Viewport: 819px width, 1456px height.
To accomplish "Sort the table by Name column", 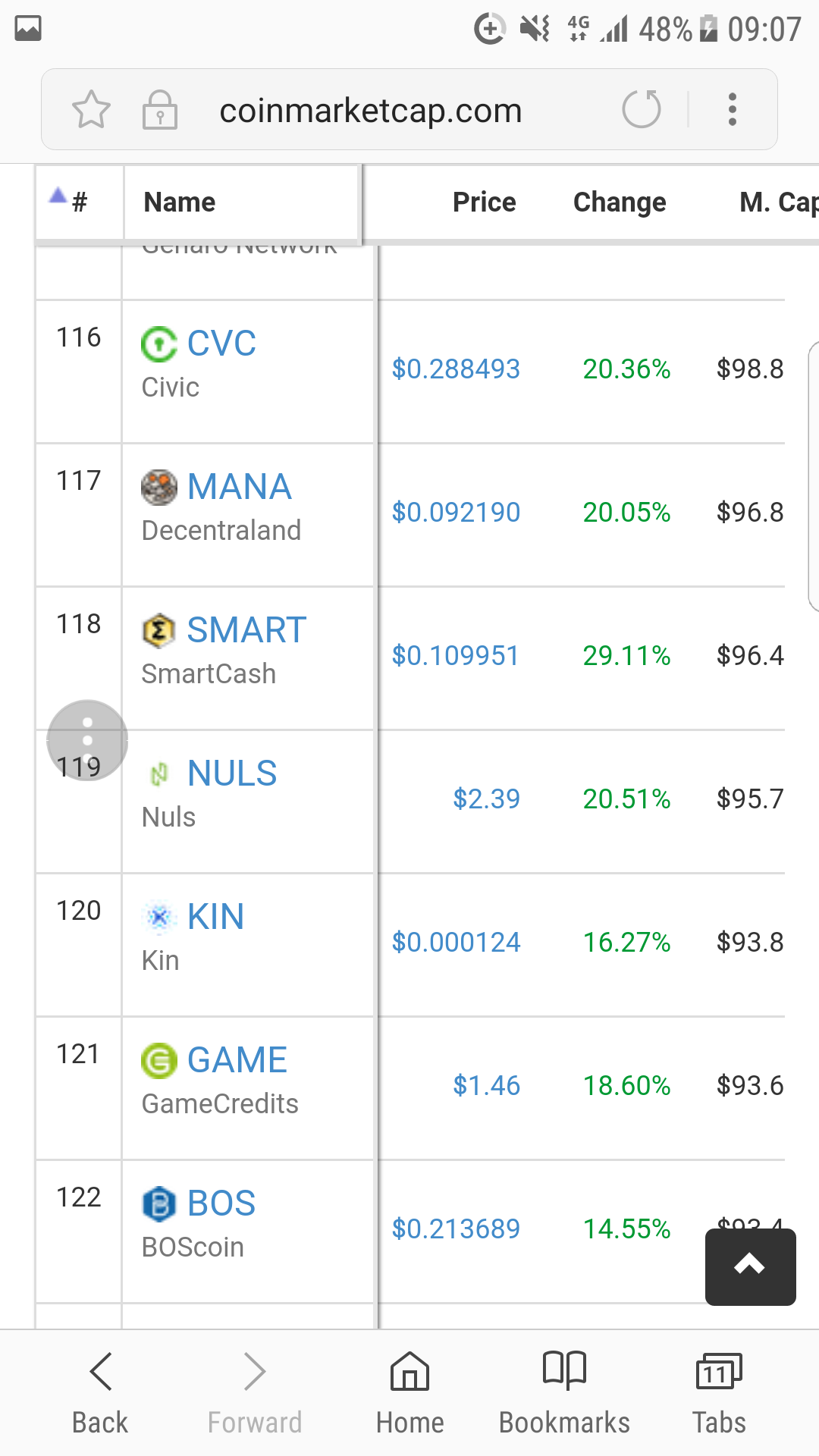I will click(180, 202).
